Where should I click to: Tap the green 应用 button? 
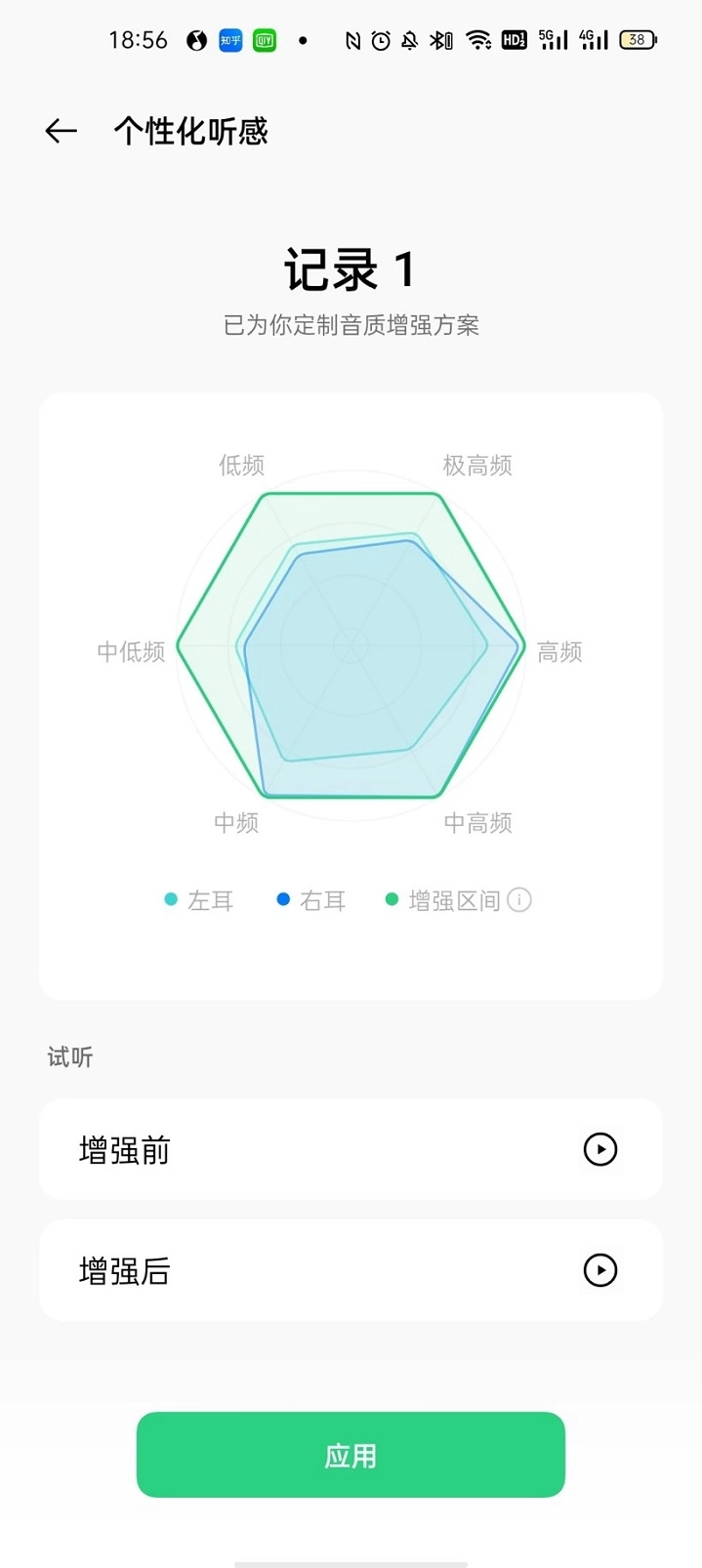[351, 1455]
